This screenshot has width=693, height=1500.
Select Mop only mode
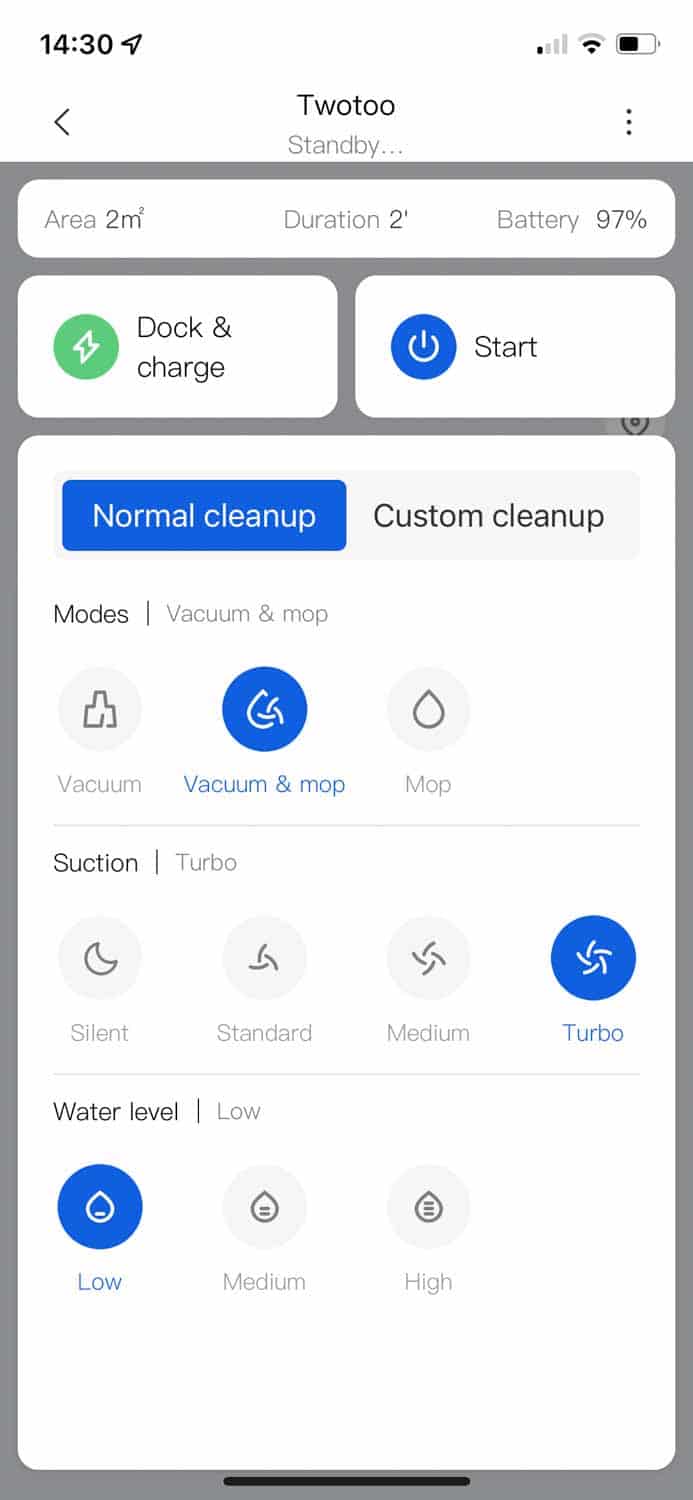[428, 710]
